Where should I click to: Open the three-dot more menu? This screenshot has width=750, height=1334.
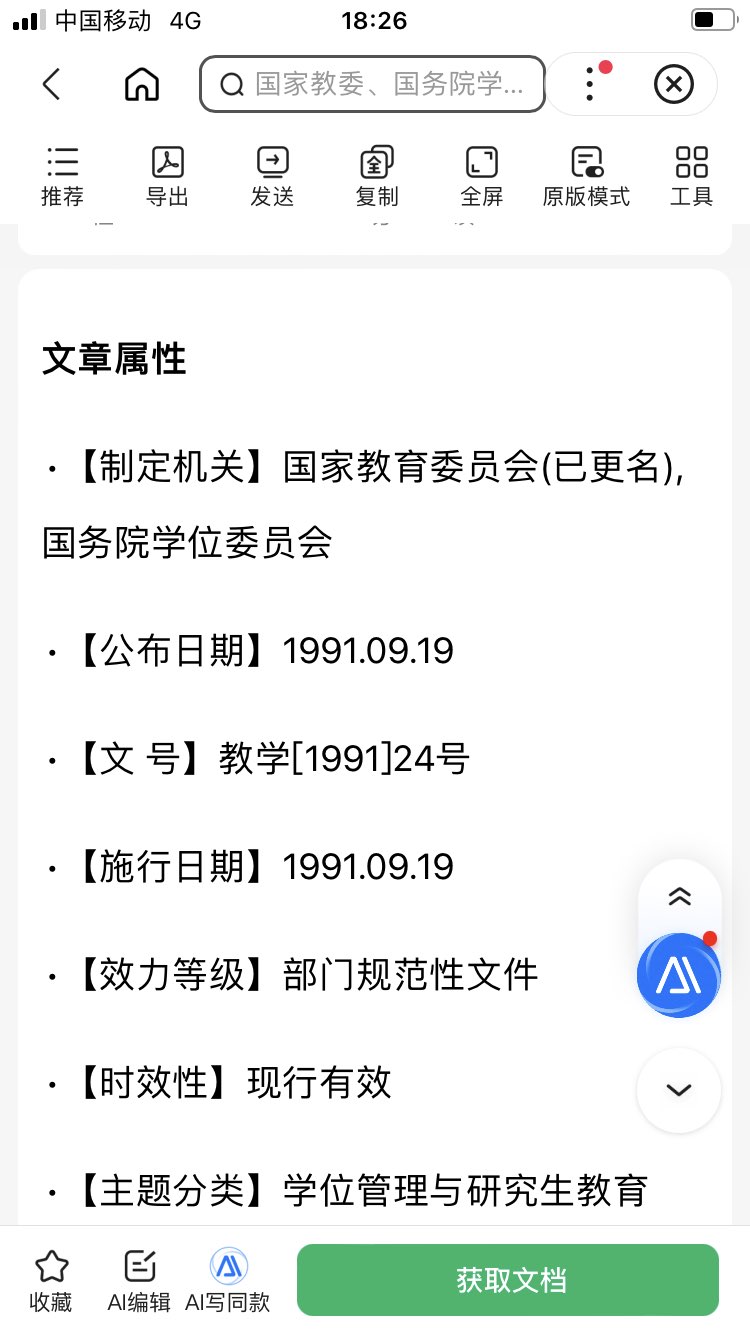click(590, 85)
